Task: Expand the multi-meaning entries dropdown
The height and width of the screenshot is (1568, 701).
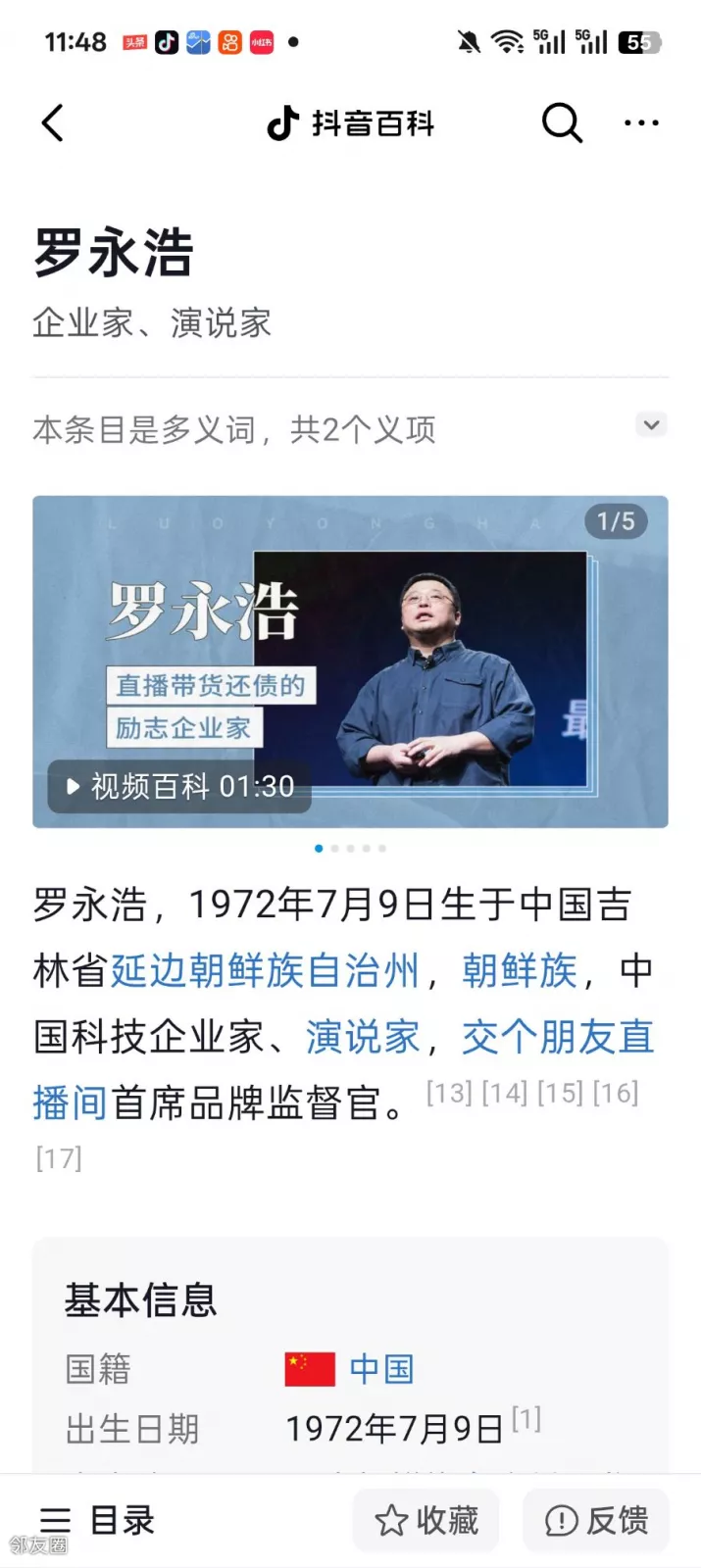Action: pos(651,425)
